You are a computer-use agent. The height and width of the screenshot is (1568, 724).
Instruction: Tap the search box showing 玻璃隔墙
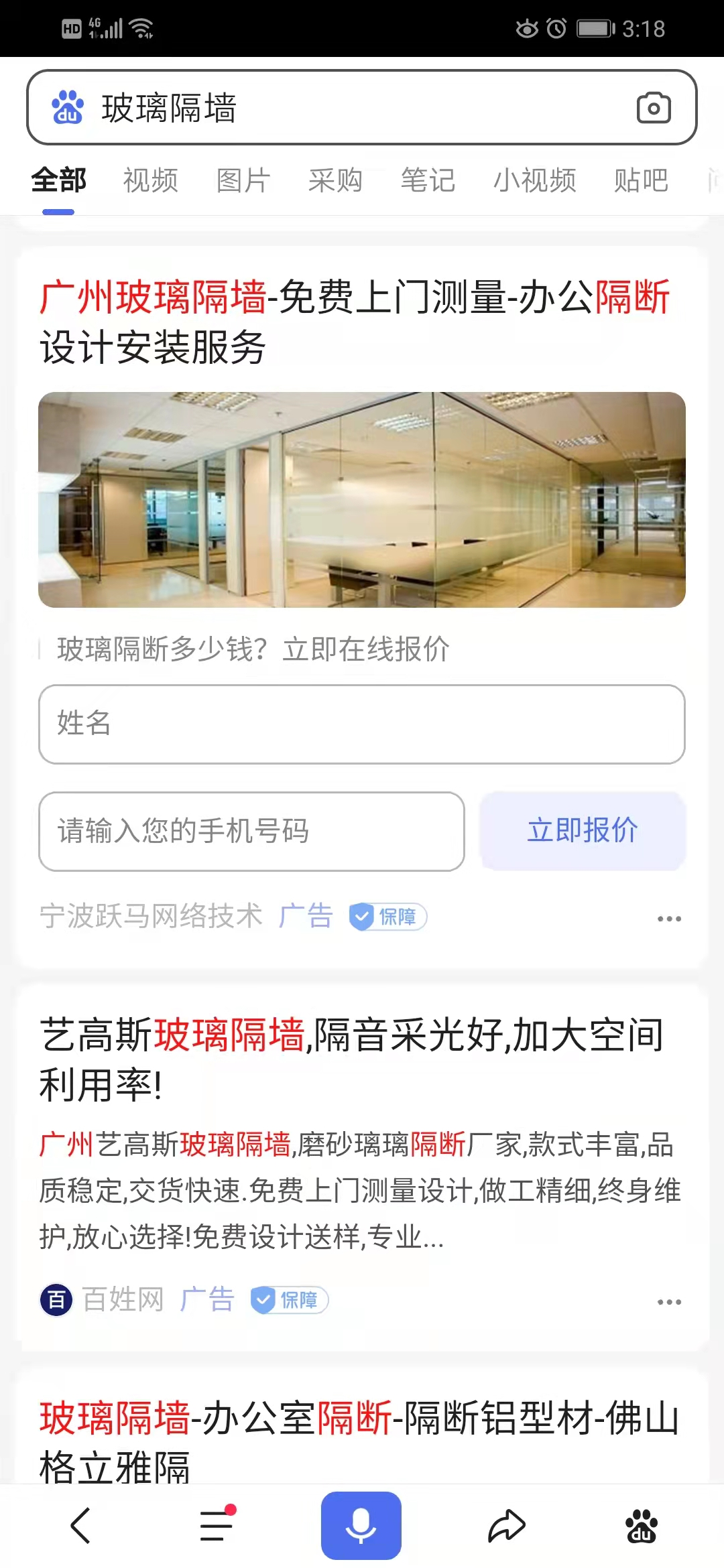tap(335, 108)
